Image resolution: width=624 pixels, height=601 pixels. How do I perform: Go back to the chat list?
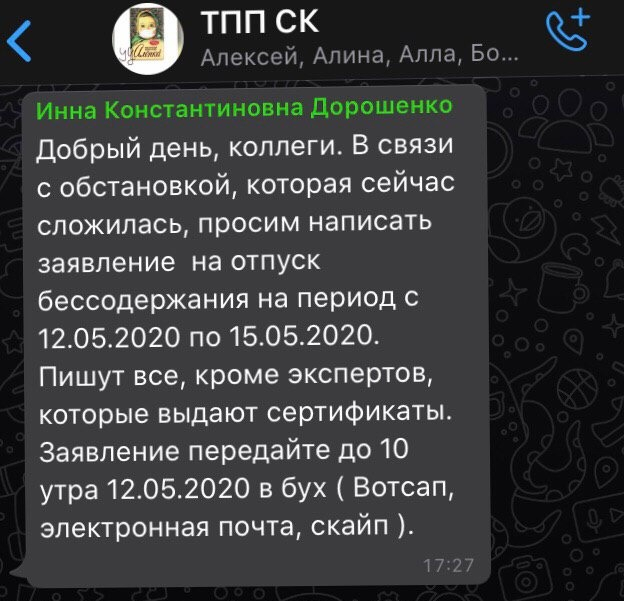coord(20,40)
